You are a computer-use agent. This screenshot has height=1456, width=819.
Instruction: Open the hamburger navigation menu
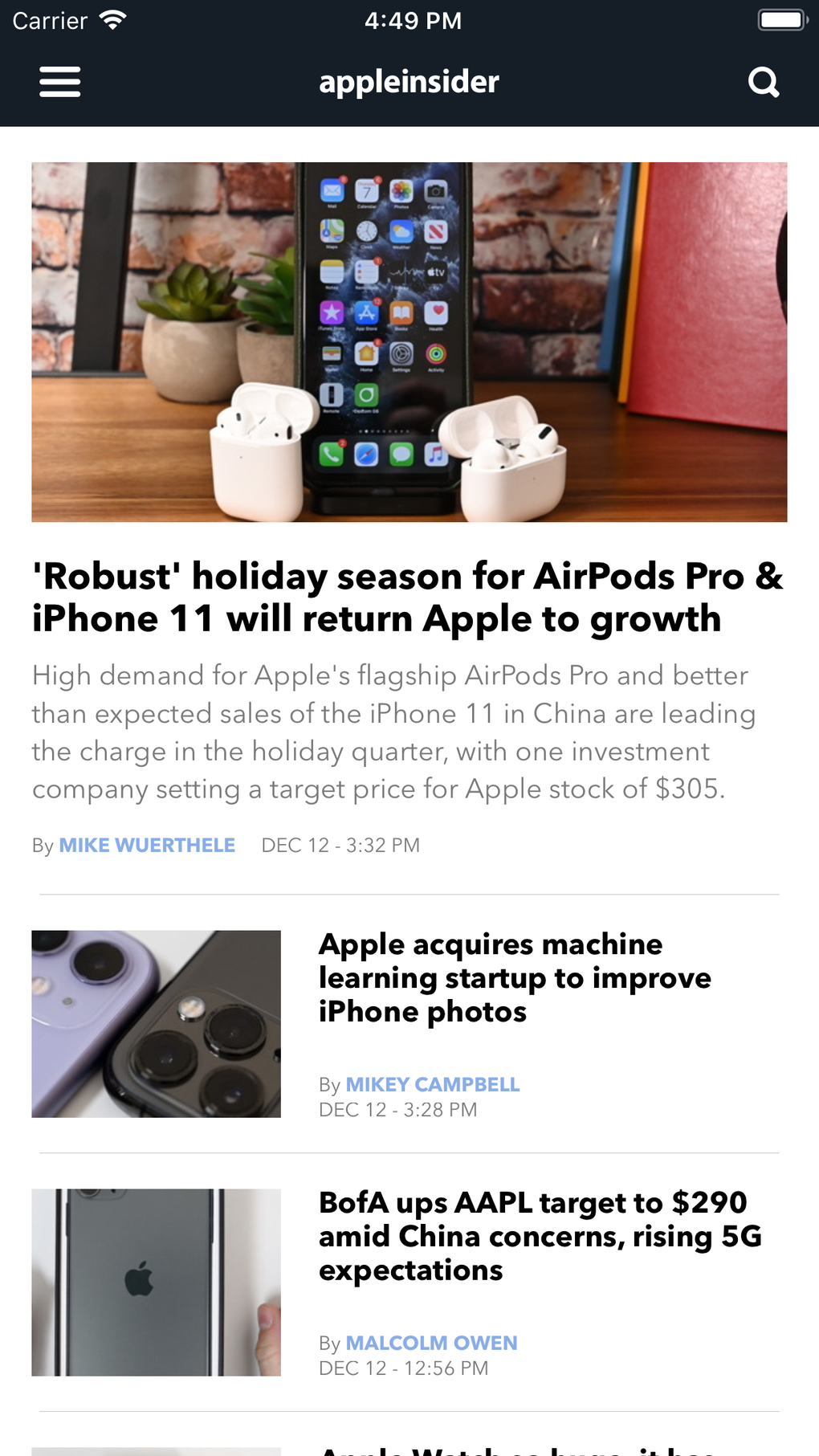tap(59, 80)
